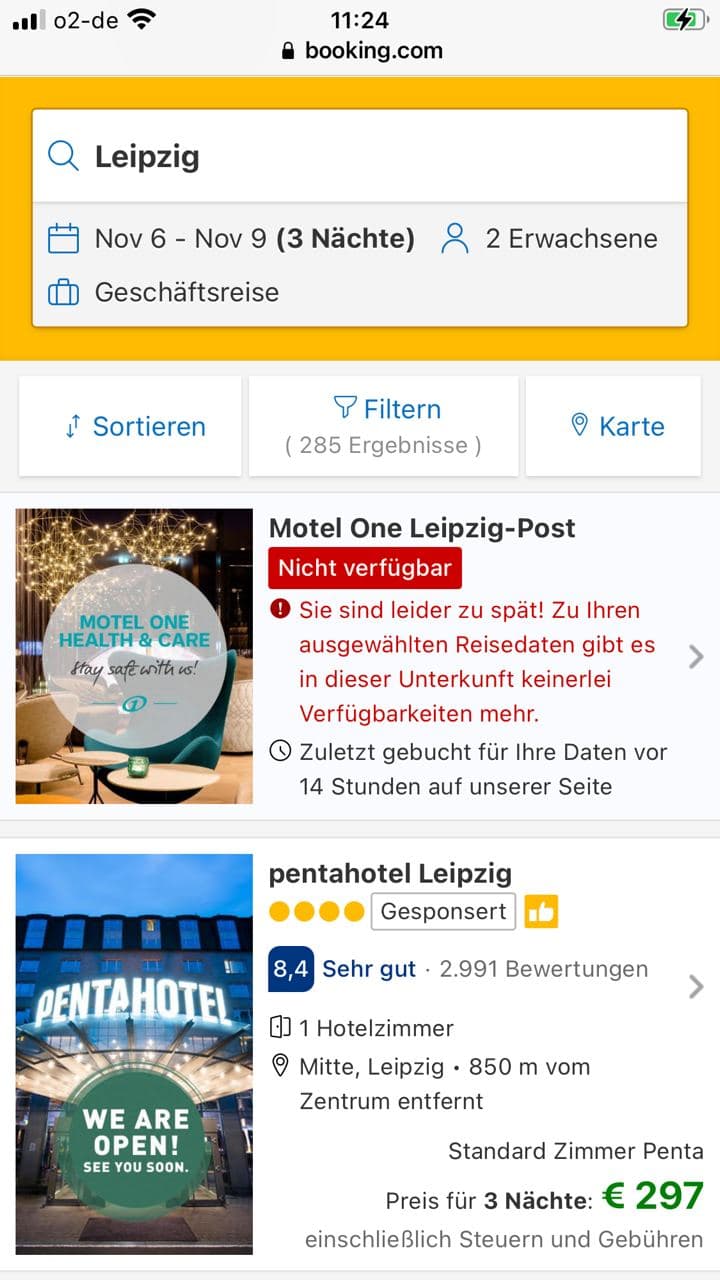Change the Nov 6 - Nov 9 dates
720x1280 pixels.
pos(232,239)
